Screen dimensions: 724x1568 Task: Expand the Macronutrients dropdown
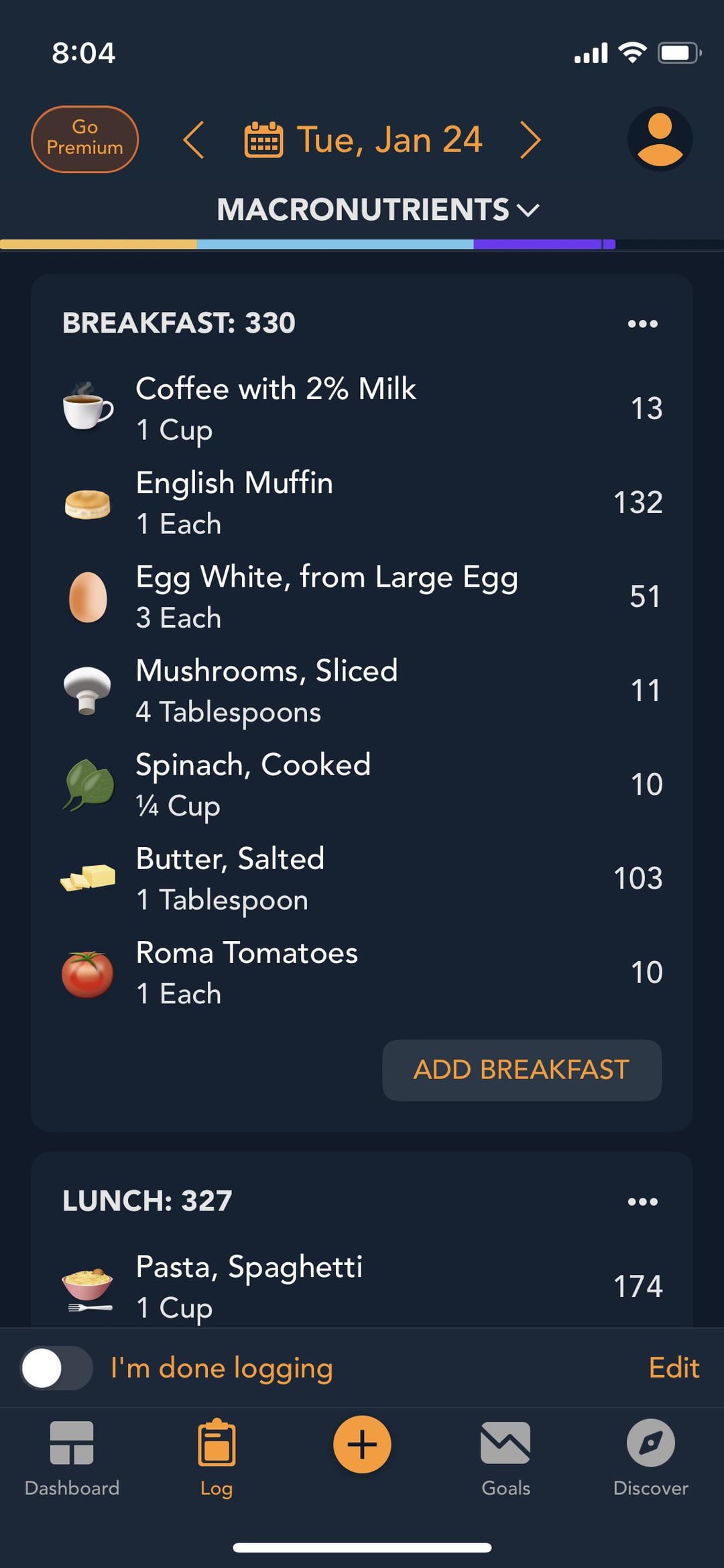pyautogui.click(x=377, y=210)
